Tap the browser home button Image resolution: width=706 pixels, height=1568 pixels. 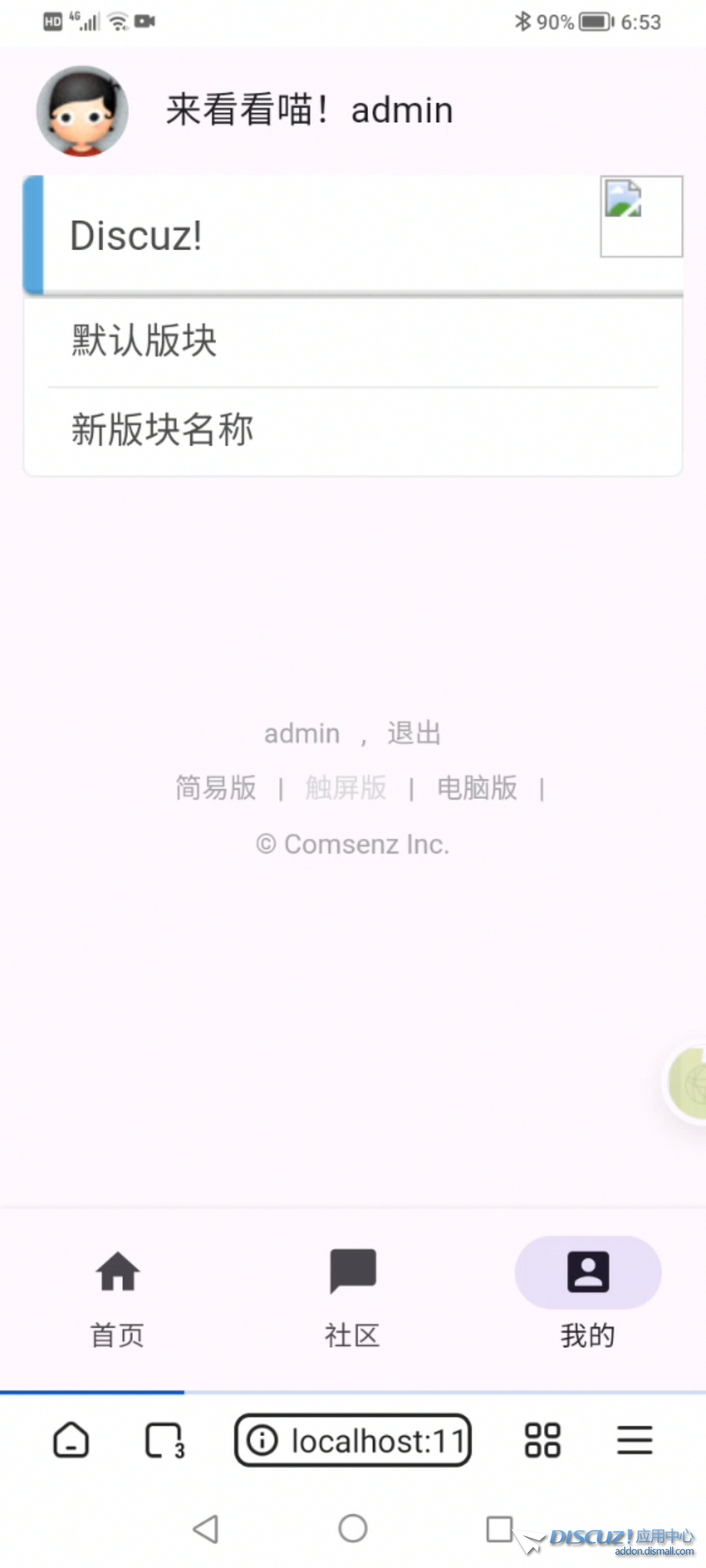click(71, 1440)
